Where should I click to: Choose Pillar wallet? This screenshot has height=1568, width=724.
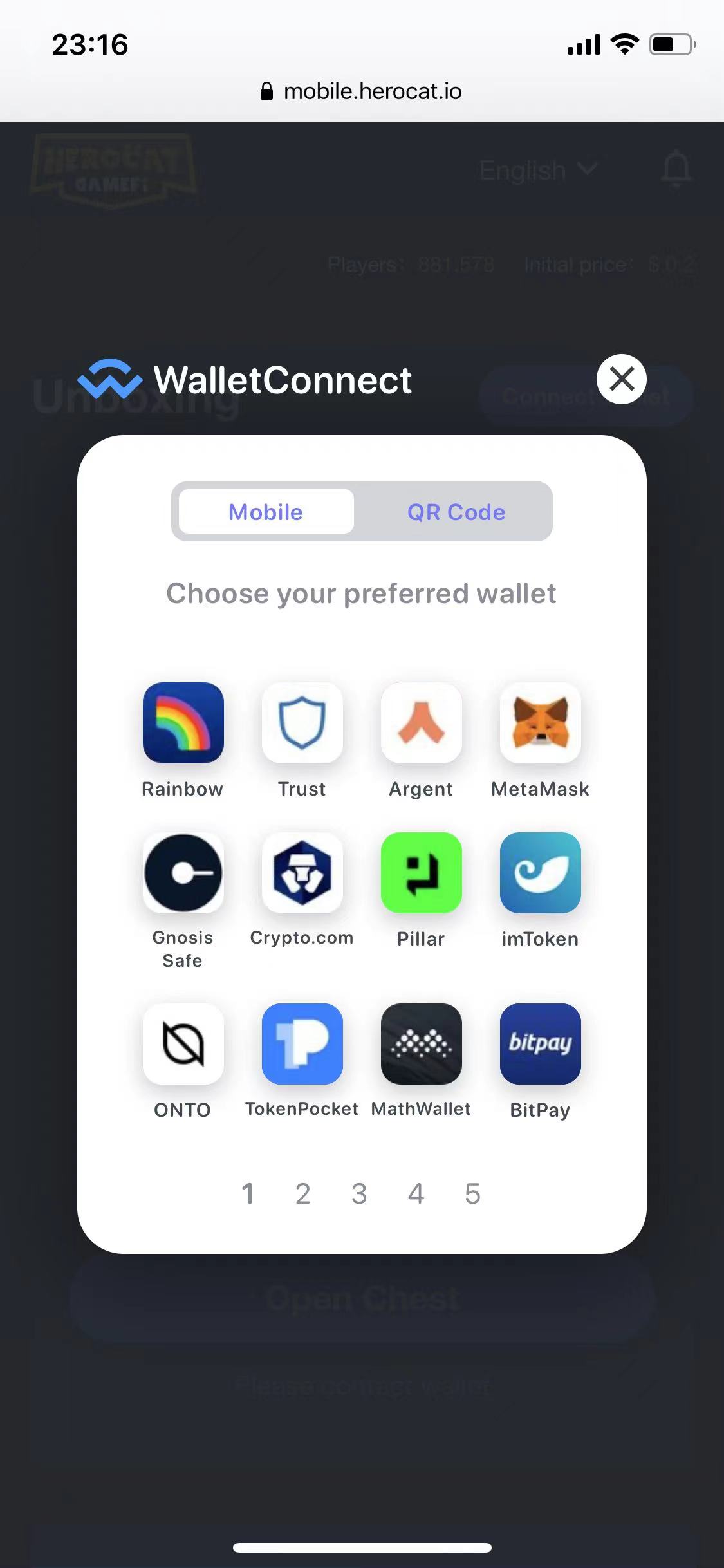[421, 873]
